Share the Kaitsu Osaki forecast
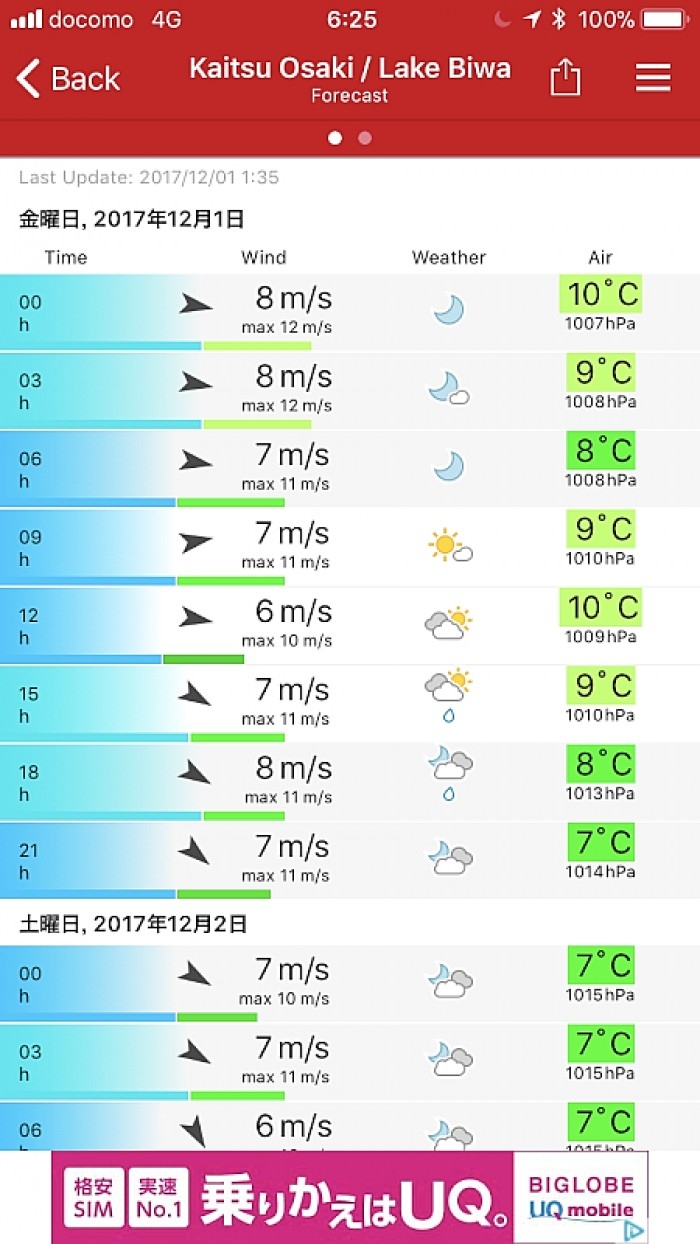This screenshot has height=1244, width=700. tap(565, 78)
